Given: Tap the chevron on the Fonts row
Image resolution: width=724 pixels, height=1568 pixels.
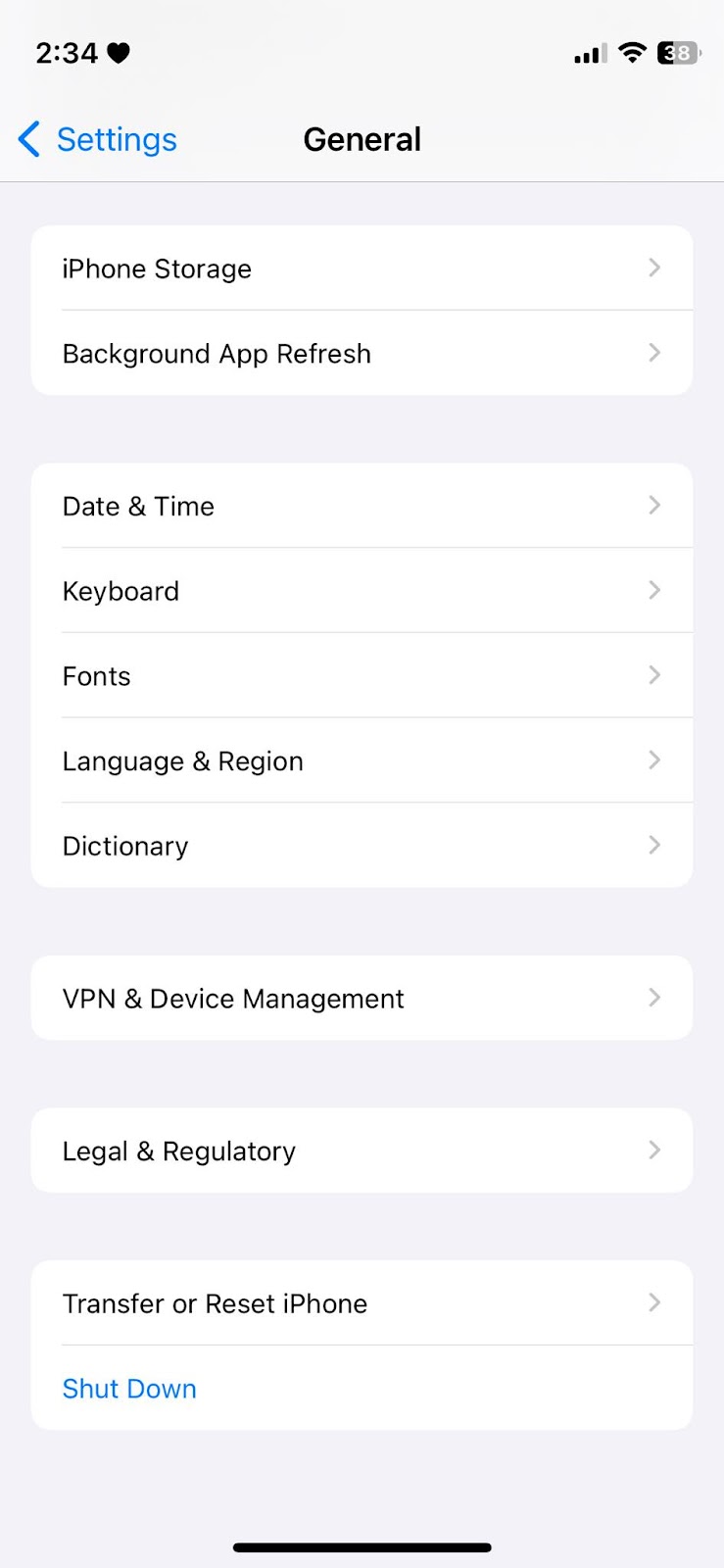Looking at the screenshot, I should click(655, 675).
